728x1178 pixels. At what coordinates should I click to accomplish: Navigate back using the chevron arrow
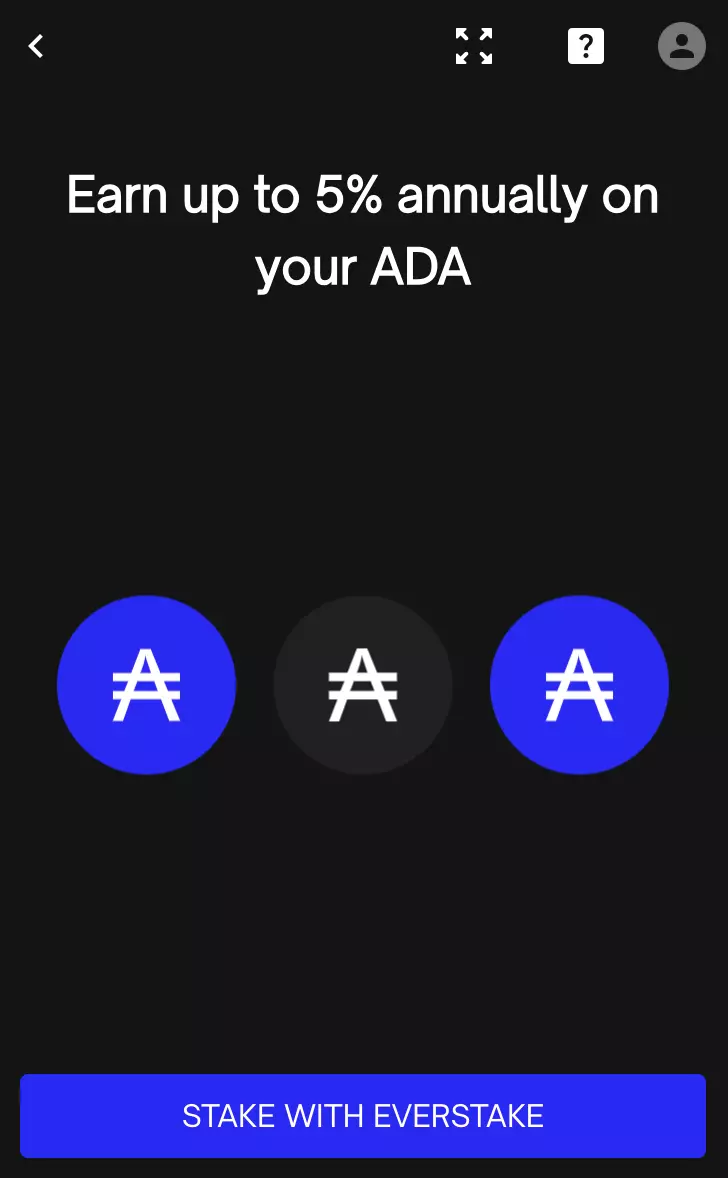coord(36,46)
